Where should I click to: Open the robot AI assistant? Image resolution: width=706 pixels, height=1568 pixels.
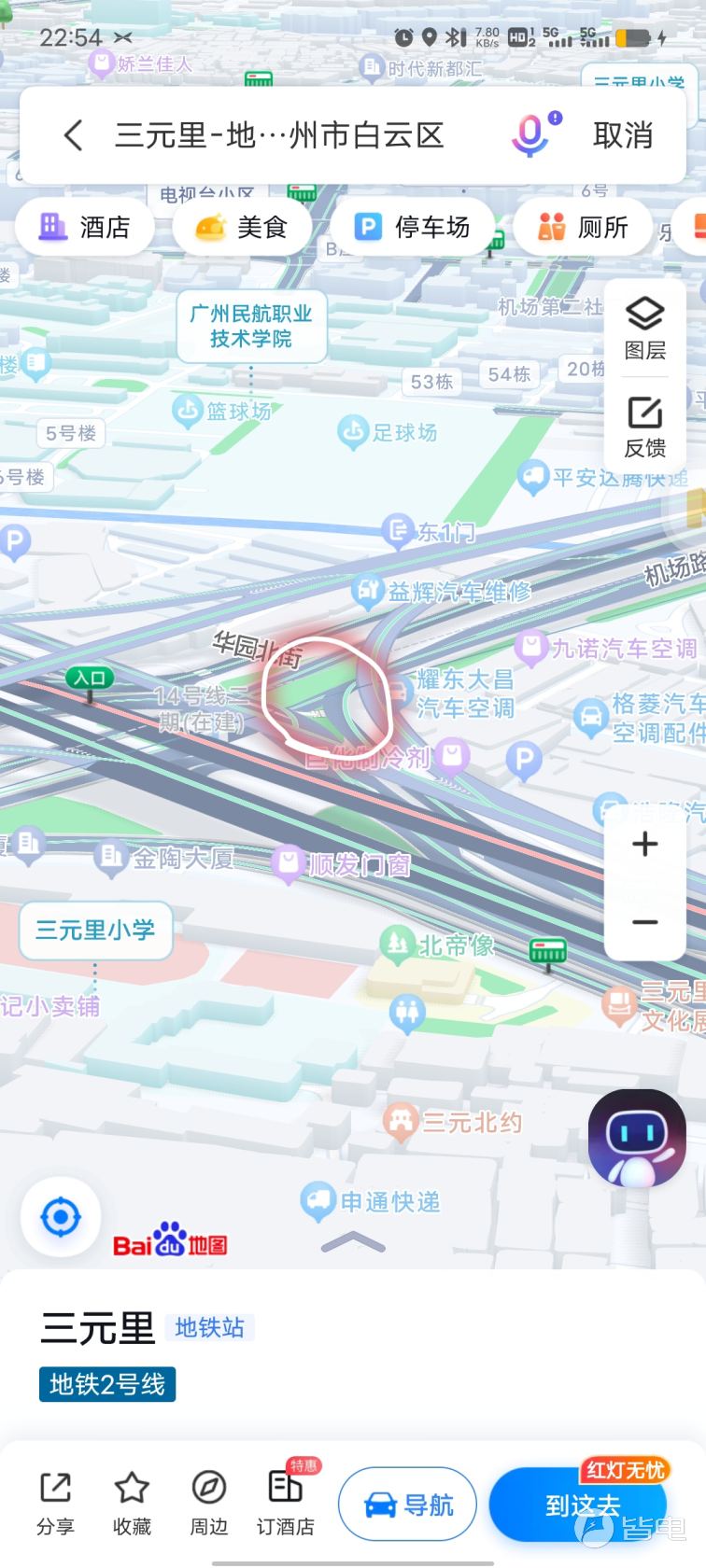637,1139
